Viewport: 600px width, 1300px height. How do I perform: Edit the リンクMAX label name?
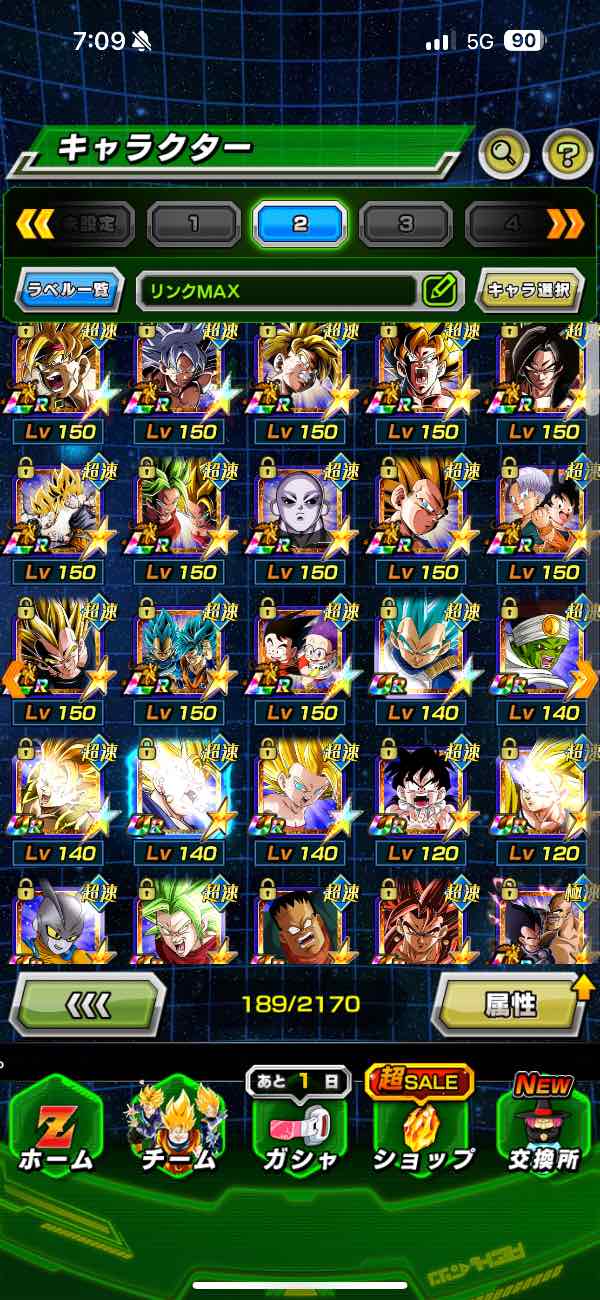[440, 292]
